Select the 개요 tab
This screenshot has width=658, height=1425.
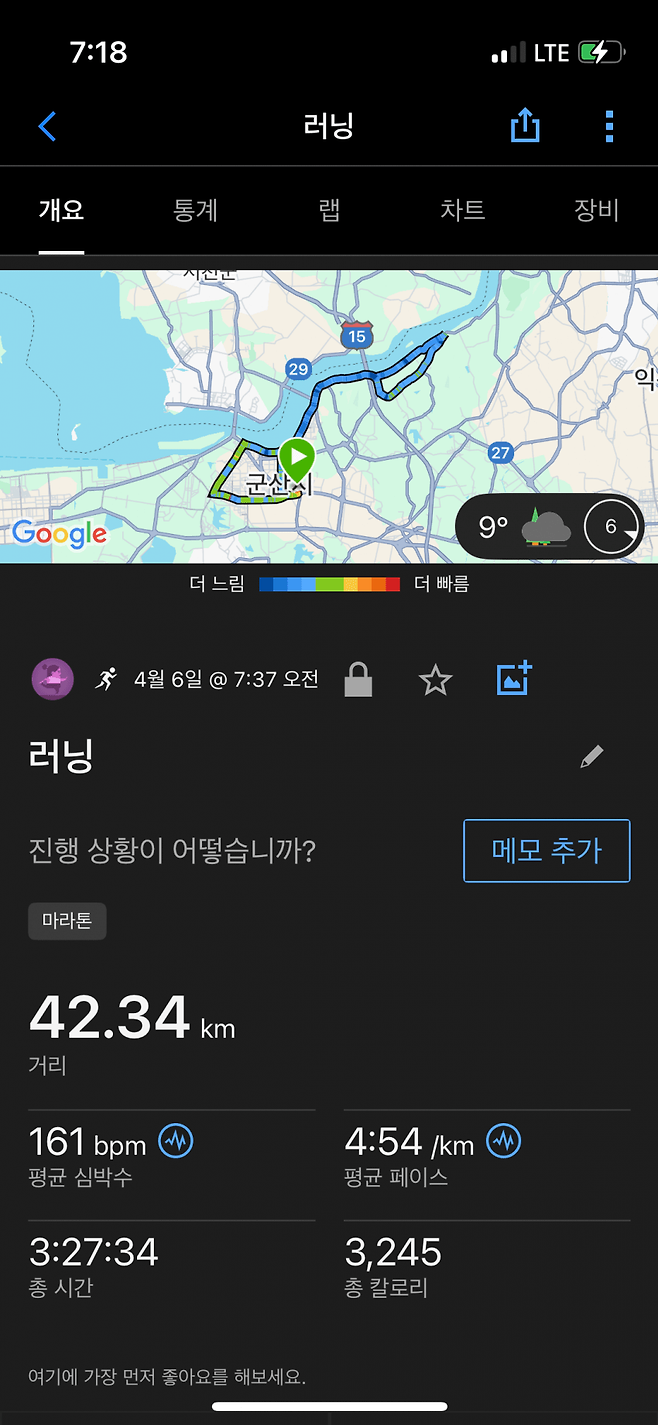pos(61,210)
